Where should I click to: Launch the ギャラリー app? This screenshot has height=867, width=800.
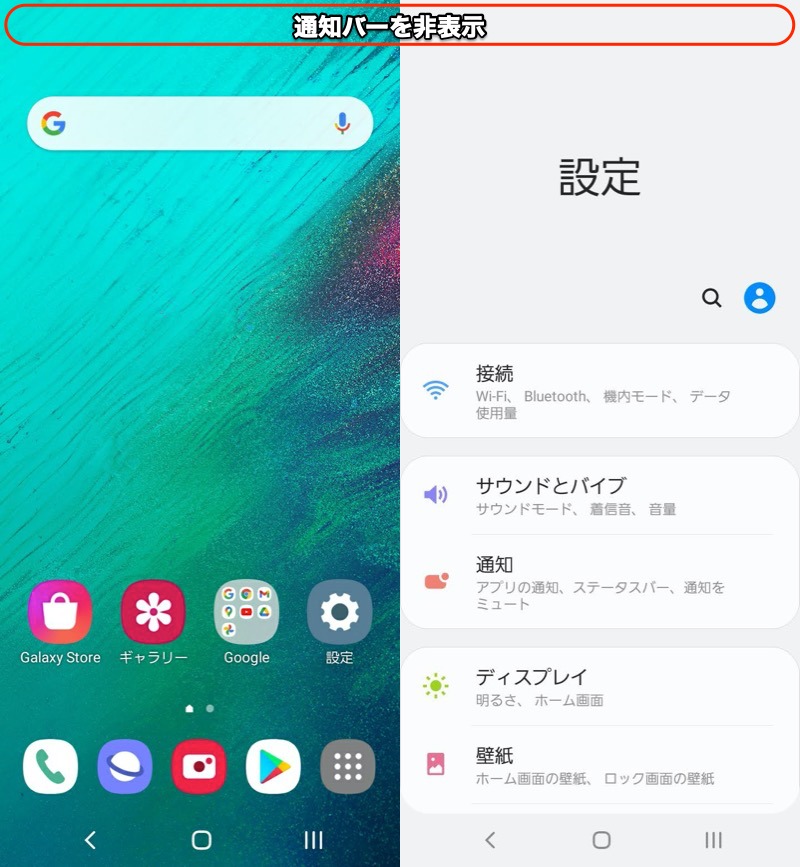(153, 612)
